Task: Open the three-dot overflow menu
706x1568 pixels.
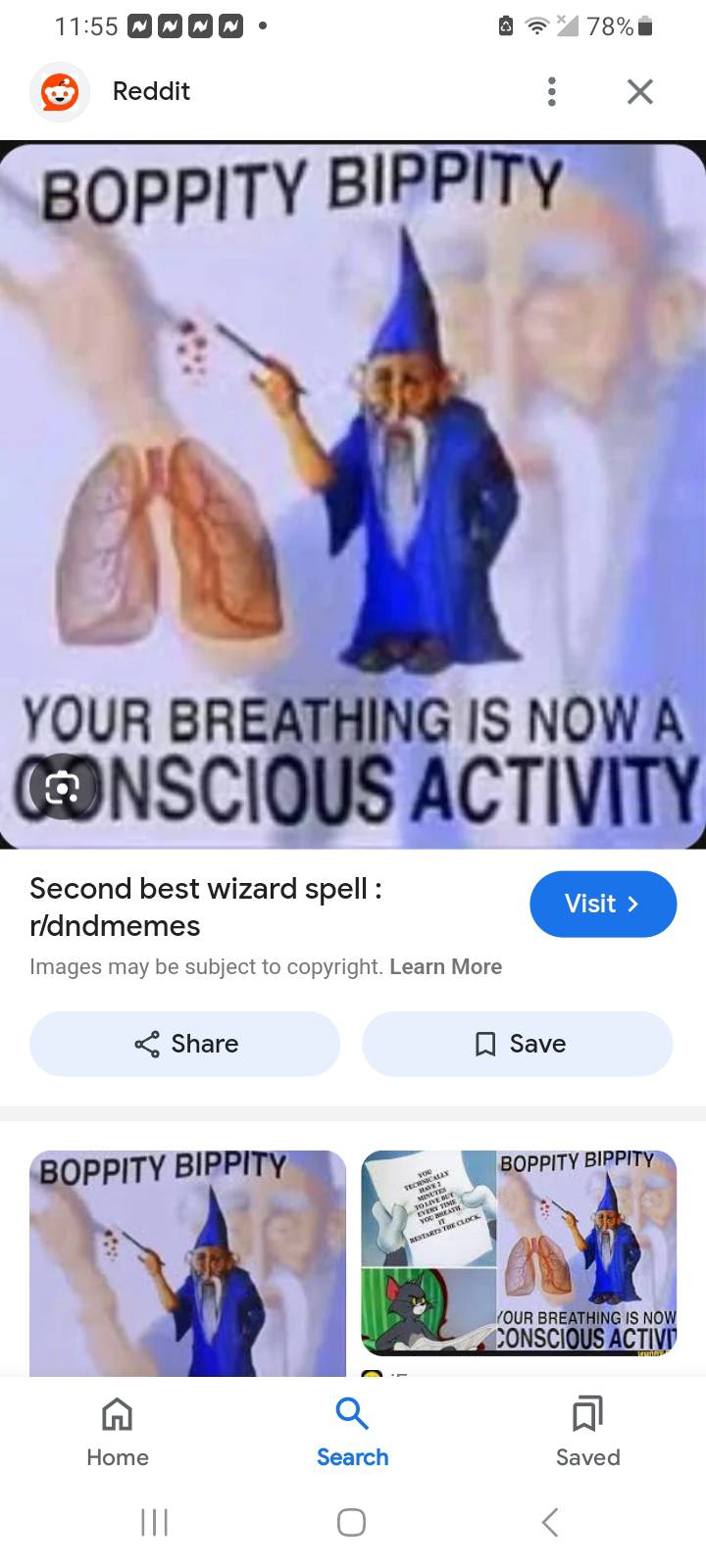Action: 552,91
